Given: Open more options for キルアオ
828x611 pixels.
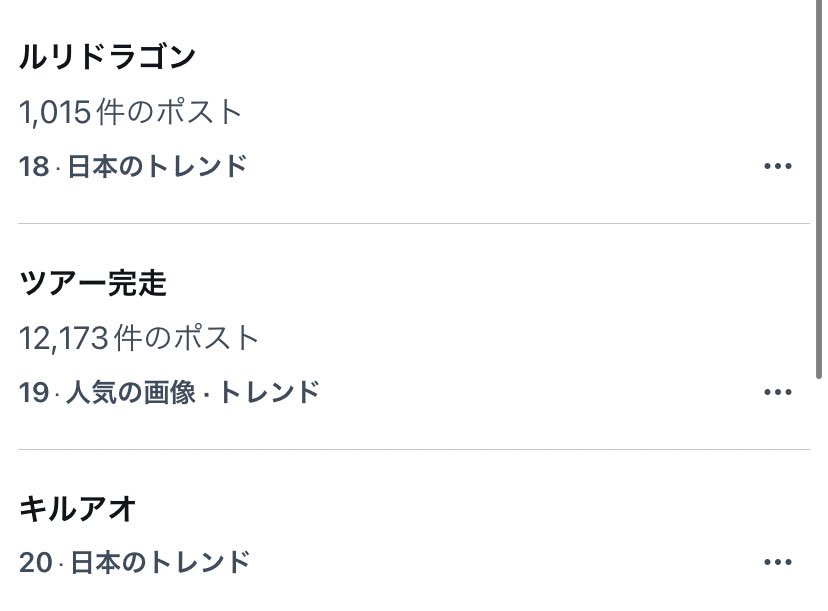Looking at the screenshot, I should click(777, 563).
